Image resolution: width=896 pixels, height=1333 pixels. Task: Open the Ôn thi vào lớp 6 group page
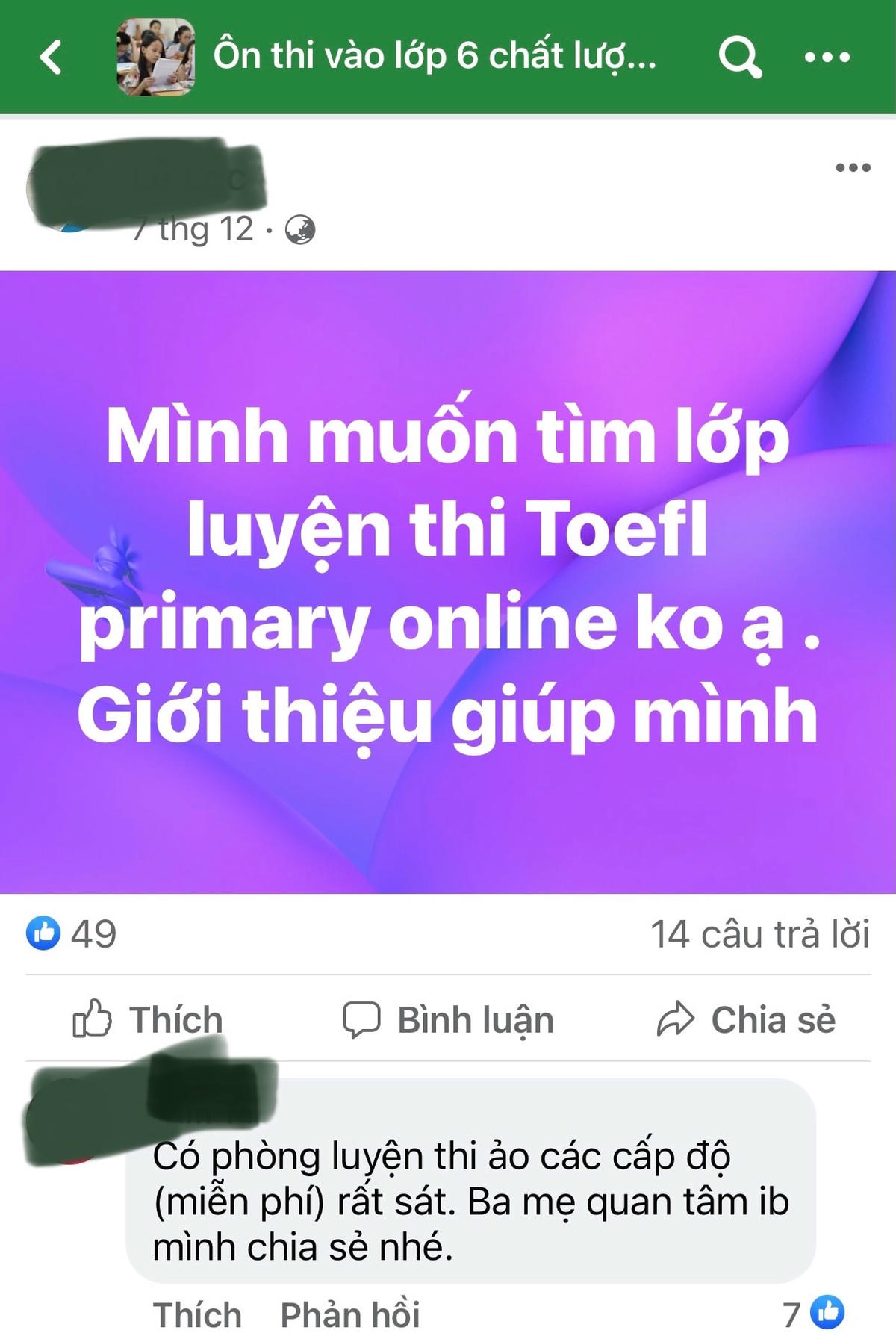coord(433,57)
